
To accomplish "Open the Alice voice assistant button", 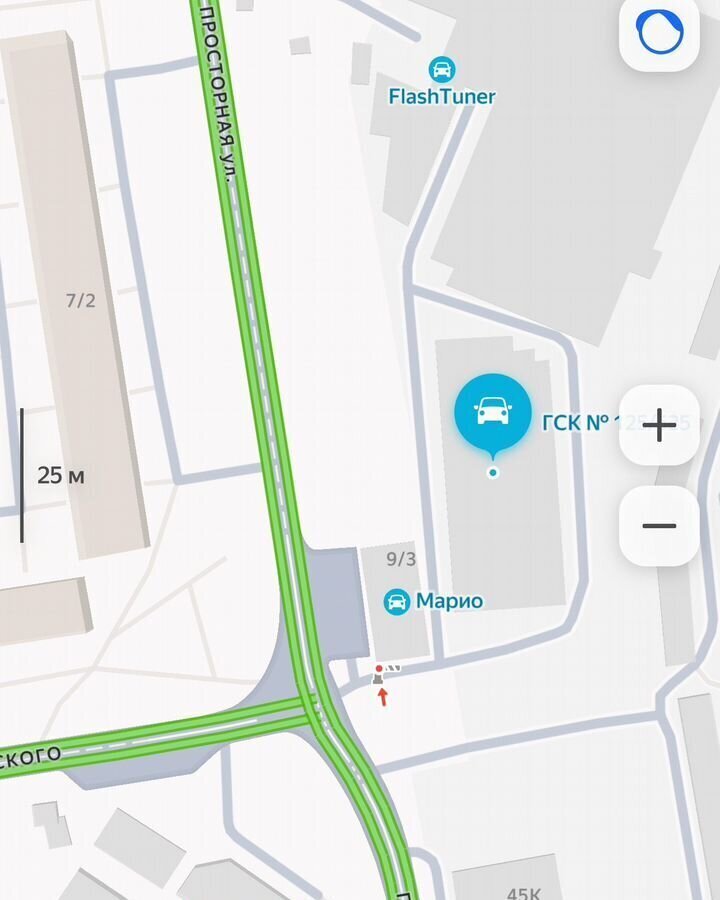I will click(659, 32).
